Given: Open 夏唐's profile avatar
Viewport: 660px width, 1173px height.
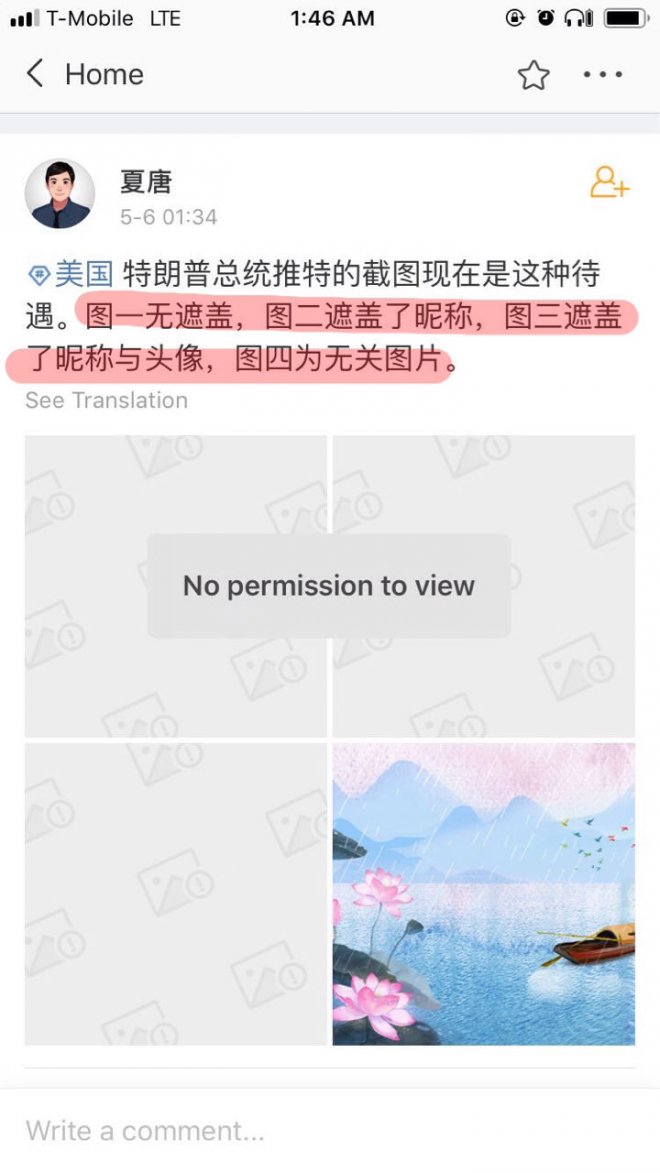Looking at the screenshot, I should (60, 193).
